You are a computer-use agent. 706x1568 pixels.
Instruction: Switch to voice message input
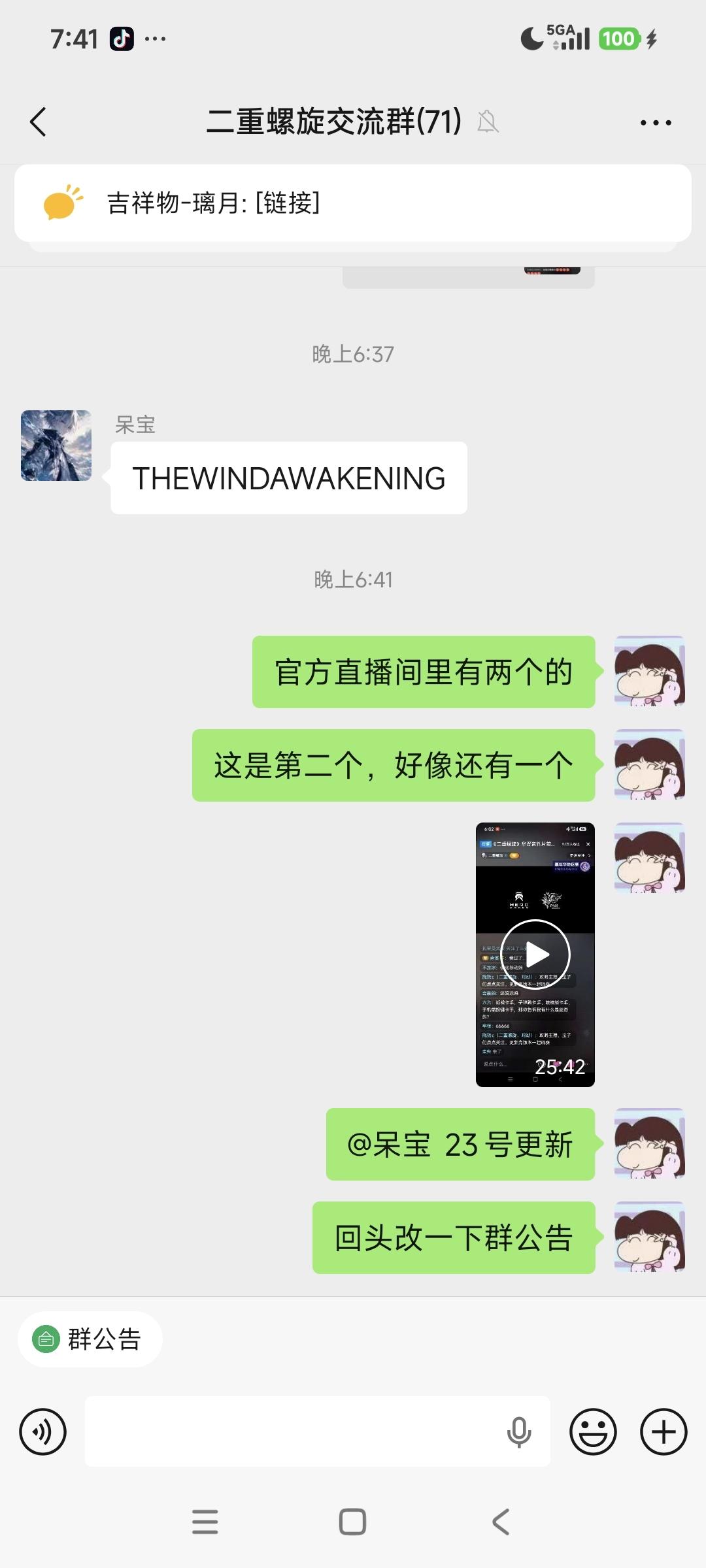click(x=43, y=1432)
